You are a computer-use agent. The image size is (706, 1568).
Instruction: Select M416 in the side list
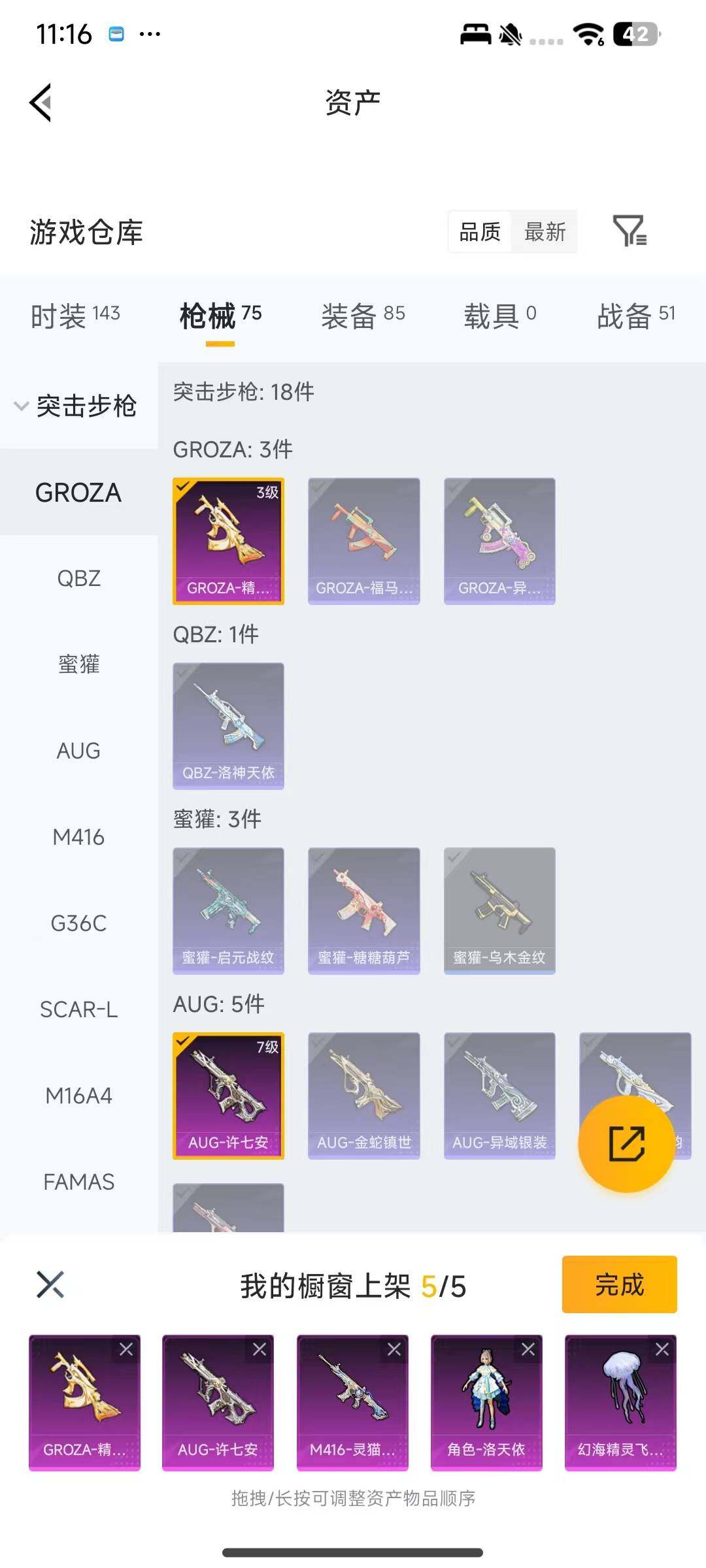click(78, 837)
